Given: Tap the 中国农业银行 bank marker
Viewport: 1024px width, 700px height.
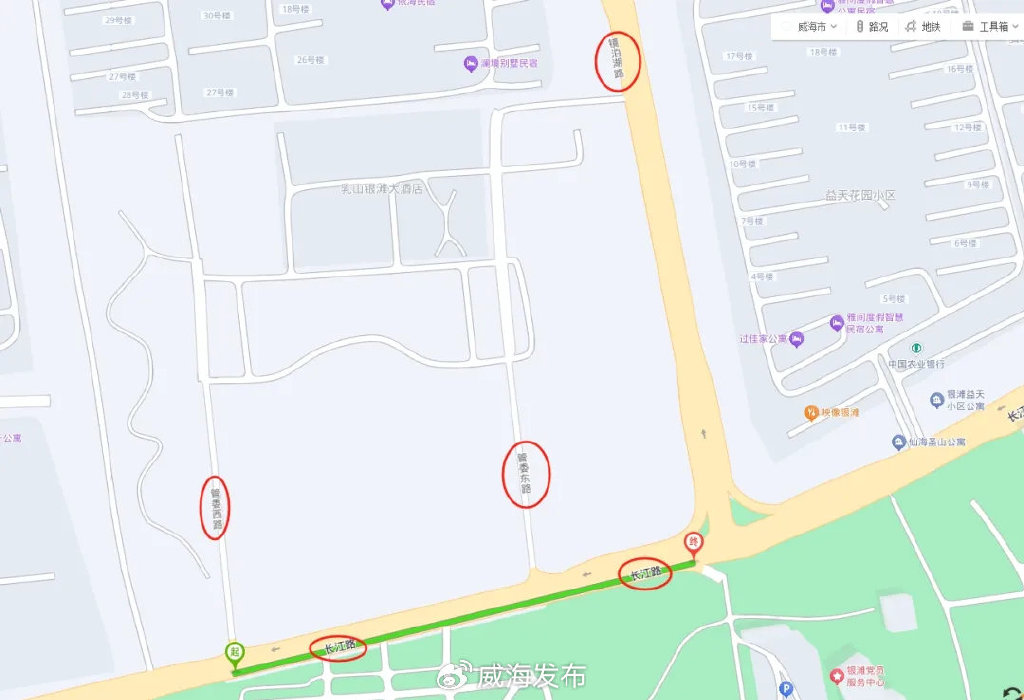Looking at the screenshot, I should pyautogui.click(x=916, y=348).
